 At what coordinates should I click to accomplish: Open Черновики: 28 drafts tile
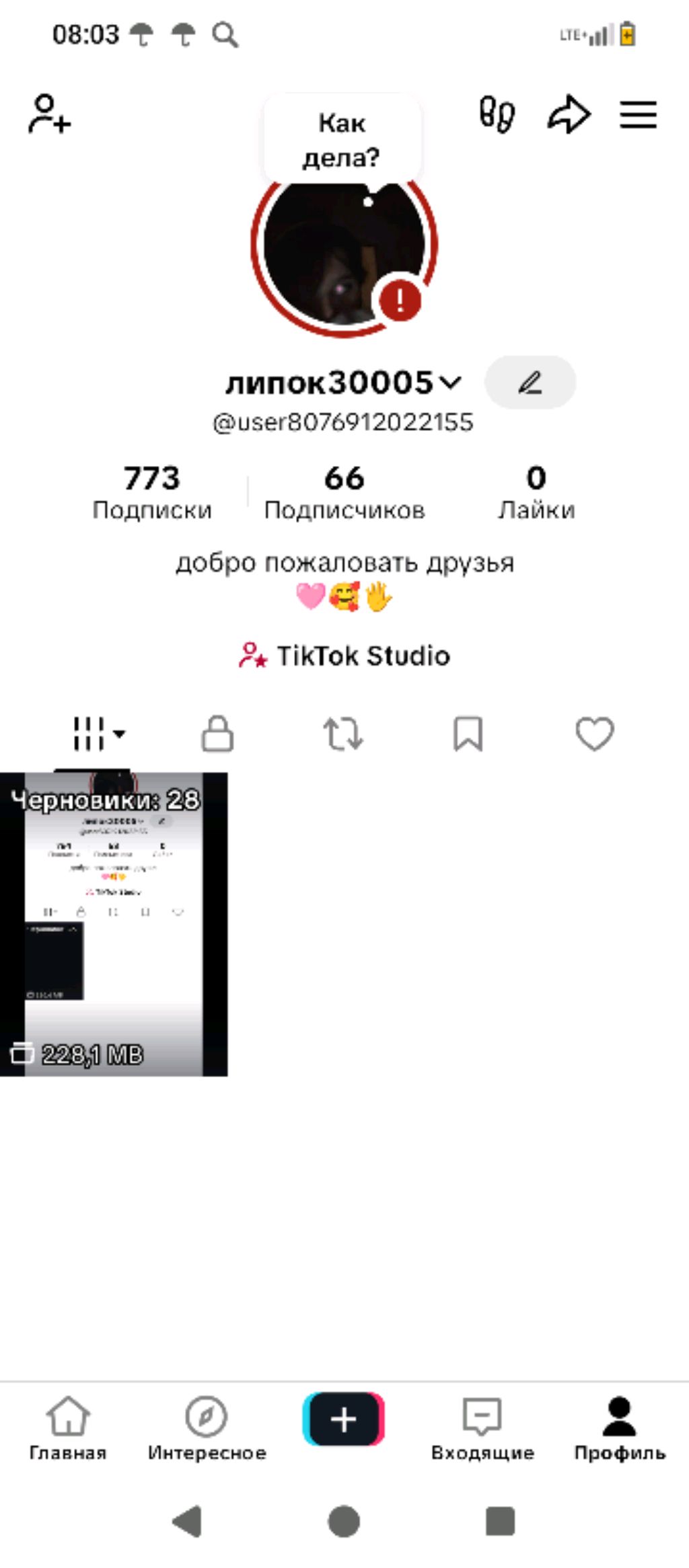pos(114,925)
